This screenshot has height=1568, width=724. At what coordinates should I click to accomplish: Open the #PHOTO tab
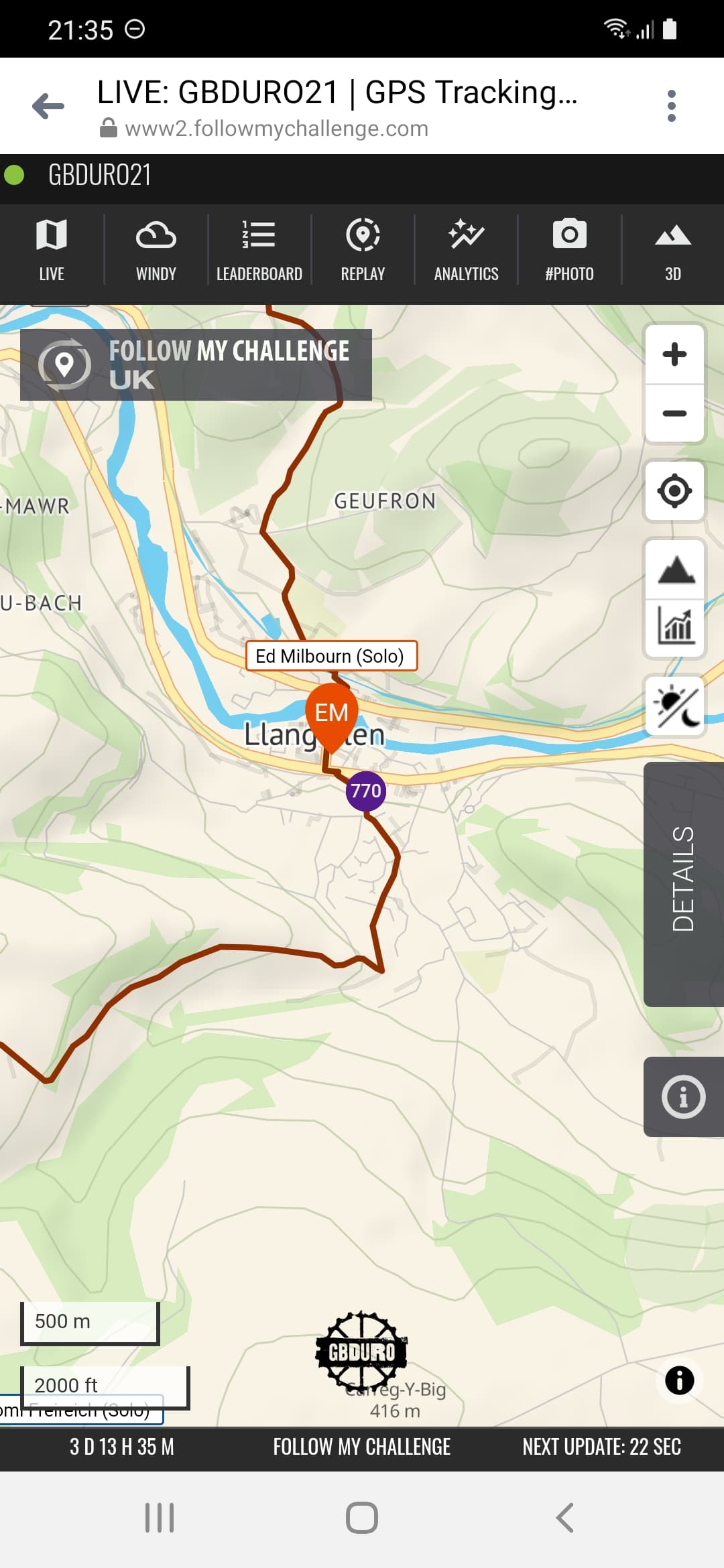(x=569, y=251)
